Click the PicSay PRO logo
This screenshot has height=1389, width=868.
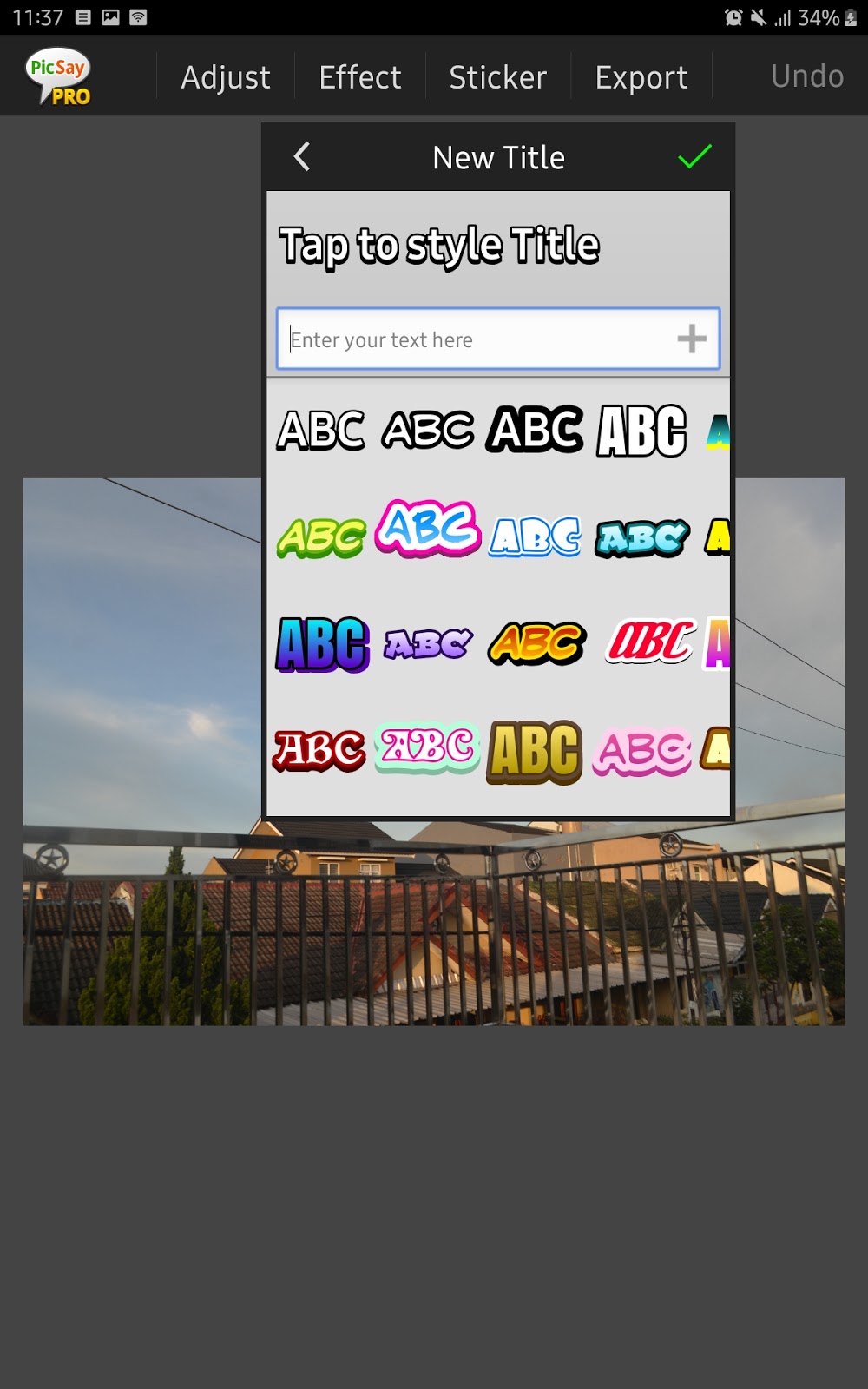pyautogui.click(x=56, y=76)
